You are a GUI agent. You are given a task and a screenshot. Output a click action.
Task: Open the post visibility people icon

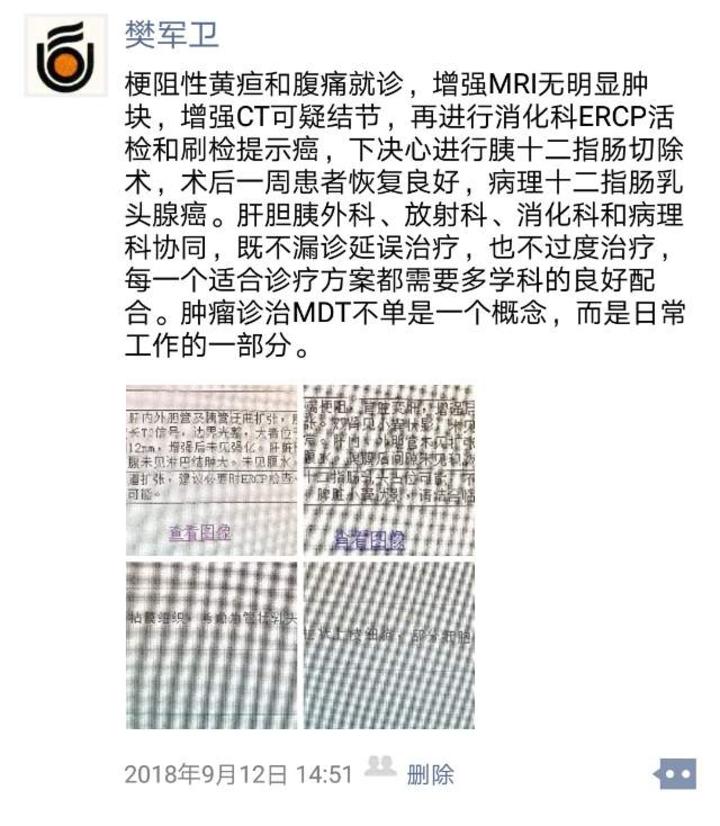pyautogui.click(x=380, y=768)
